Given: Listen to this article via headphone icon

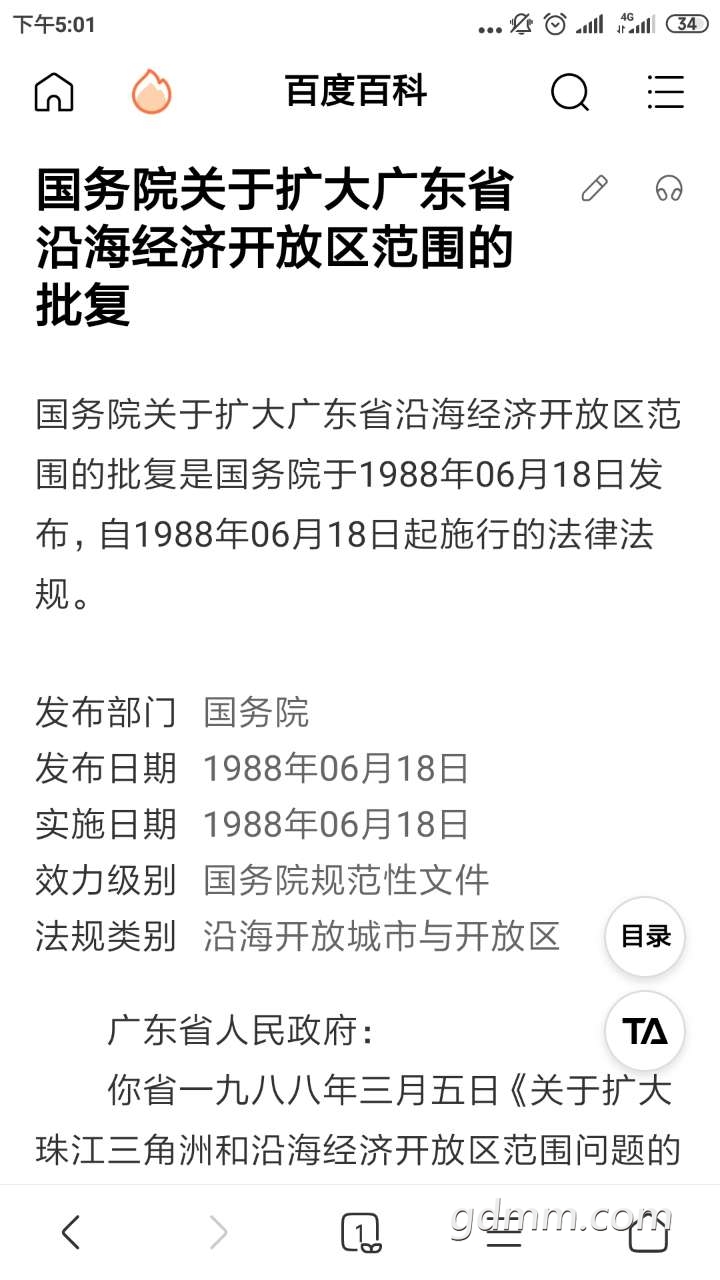Looking at the screenshot, I should (x=669, y=188).
